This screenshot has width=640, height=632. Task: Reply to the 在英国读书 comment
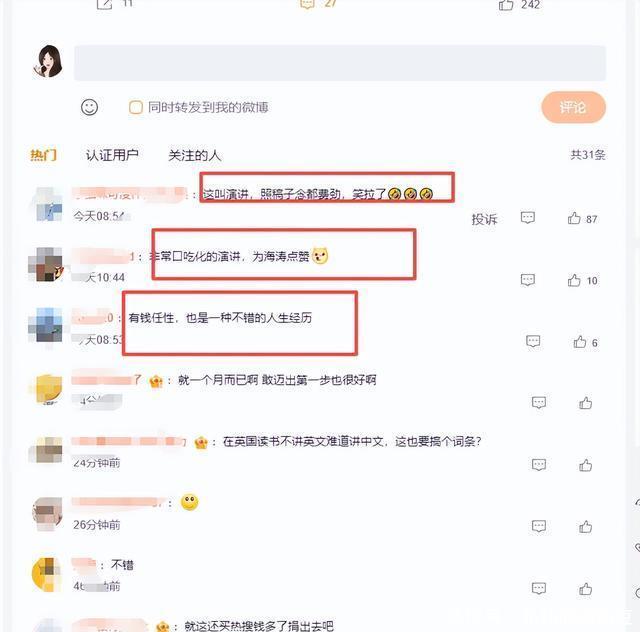[x=539, y=465]
